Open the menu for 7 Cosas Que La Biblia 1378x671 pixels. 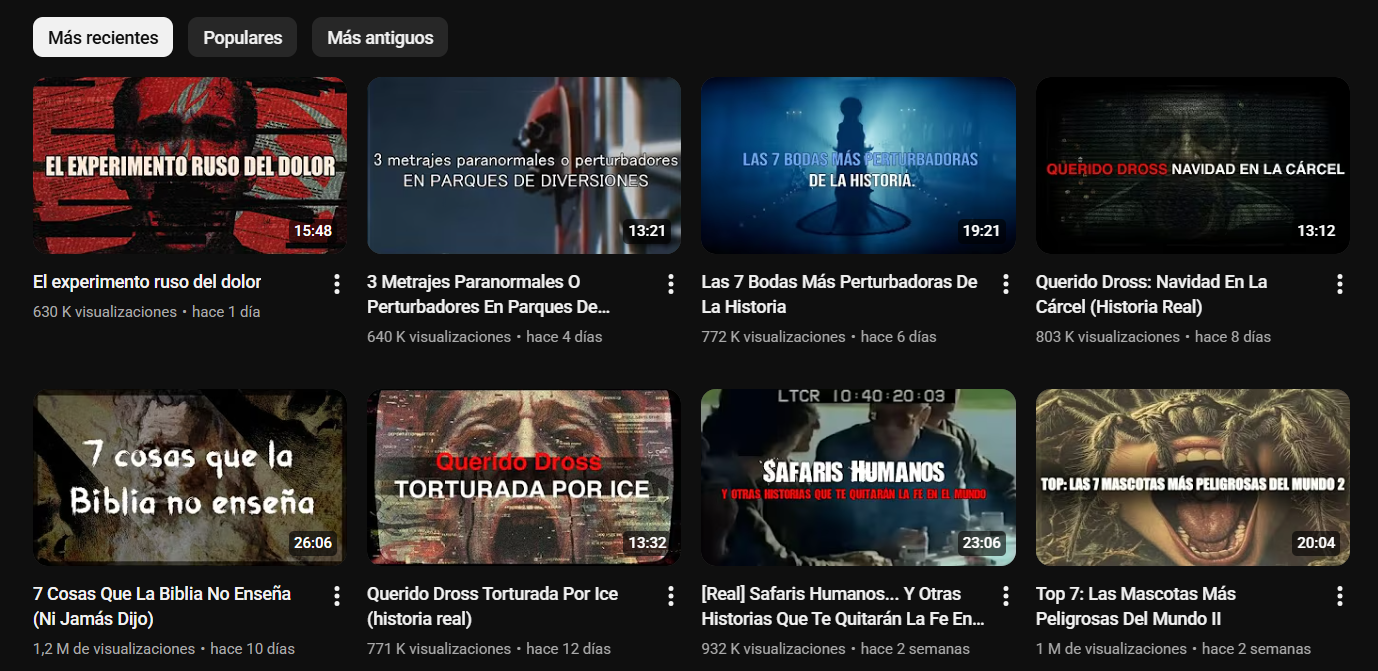[x=337, y=596]
